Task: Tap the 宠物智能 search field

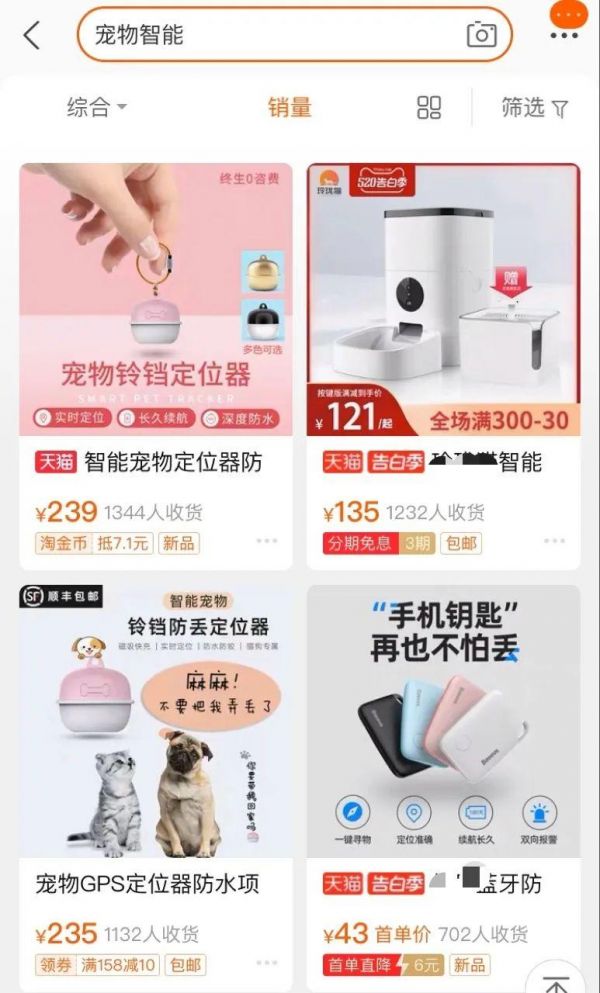Action: [270, 35]
